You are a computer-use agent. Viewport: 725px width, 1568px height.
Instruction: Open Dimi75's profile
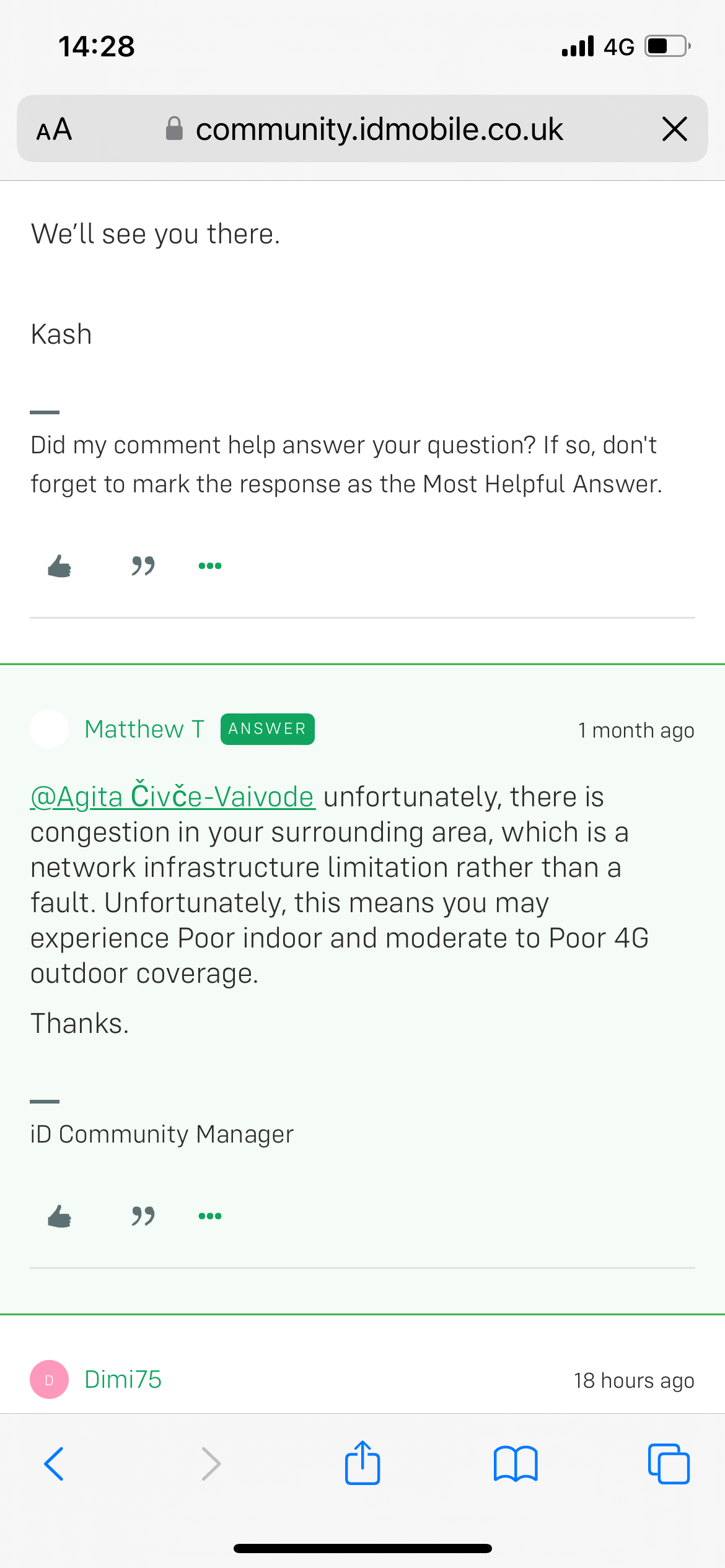pyautogui.click(x=123, y=1380)
